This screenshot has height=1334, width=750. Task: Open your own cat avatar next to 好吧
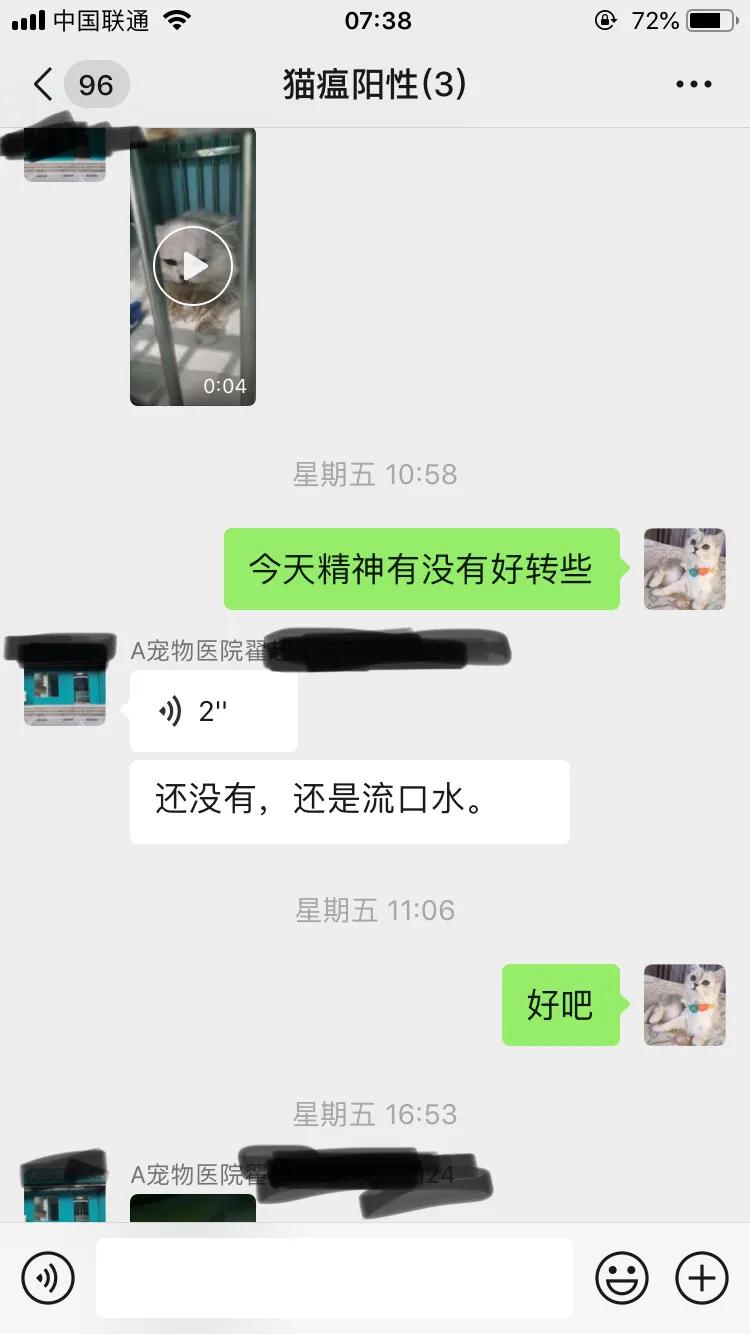[x=684, y=1006]
